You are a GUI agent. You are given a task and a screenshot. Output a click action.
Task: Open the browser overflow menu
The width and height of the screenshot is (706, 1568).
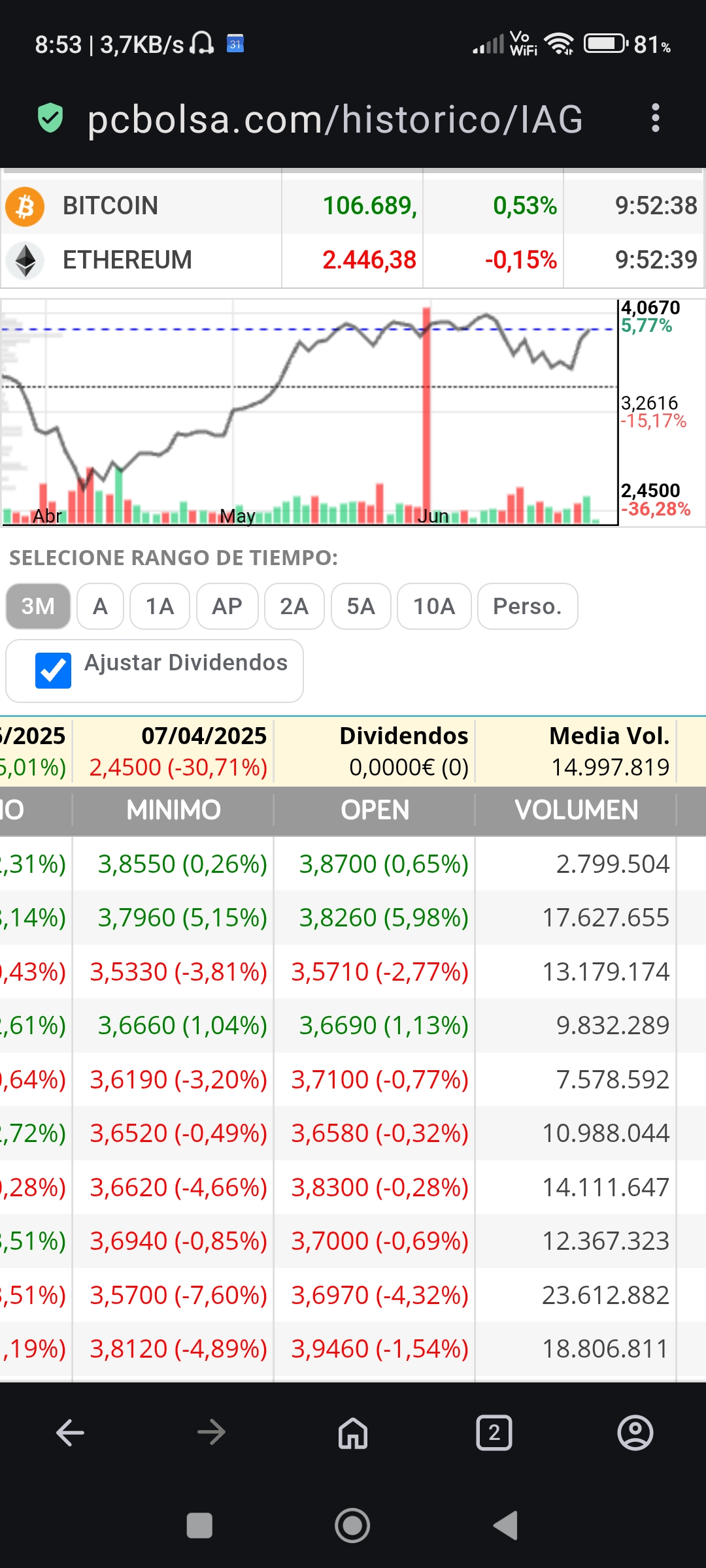coord(656,118)
